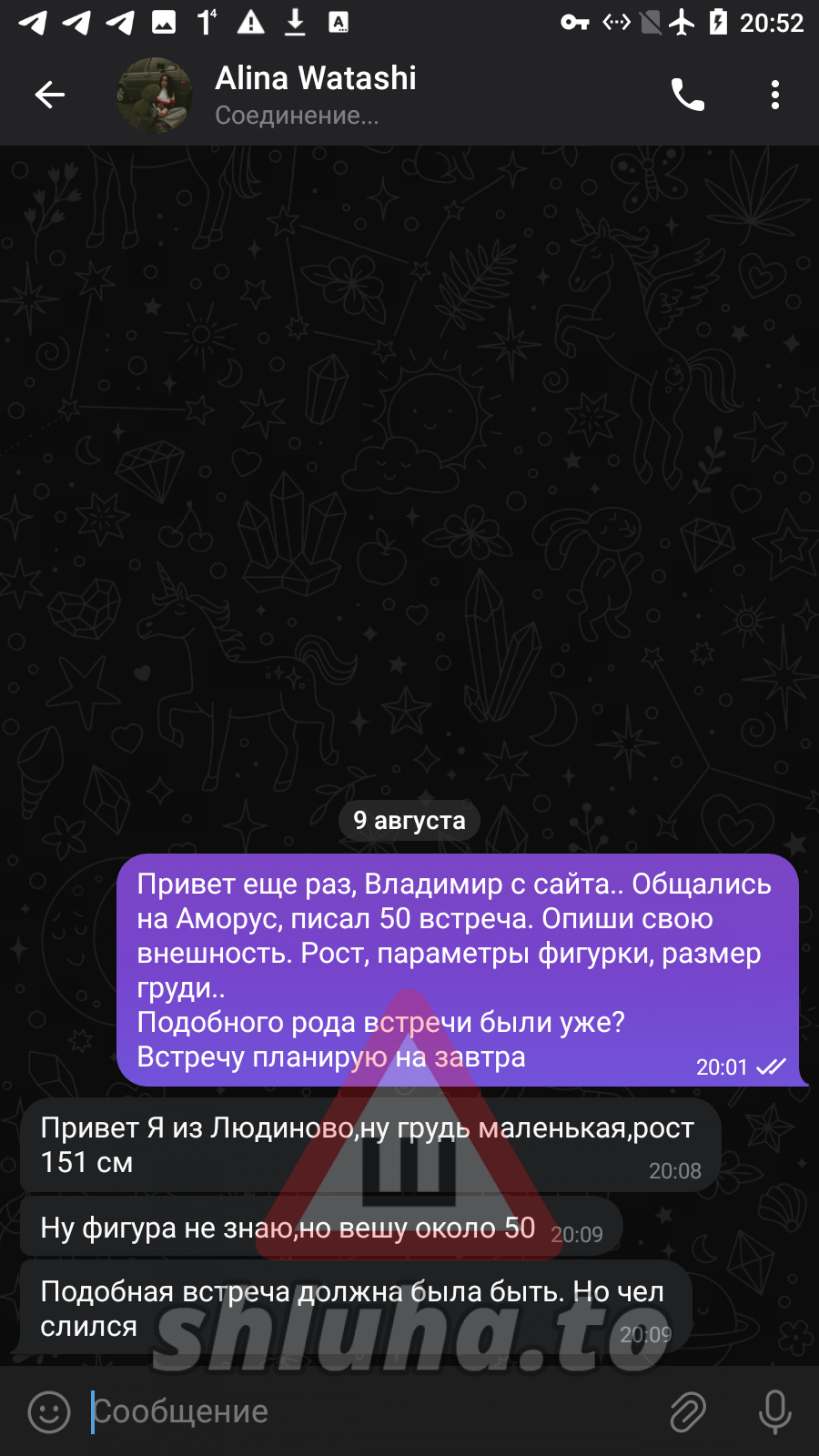The image size is (819, 1456).
Task: Open the three-dot overflow menu
Action: tap(774, 95)
